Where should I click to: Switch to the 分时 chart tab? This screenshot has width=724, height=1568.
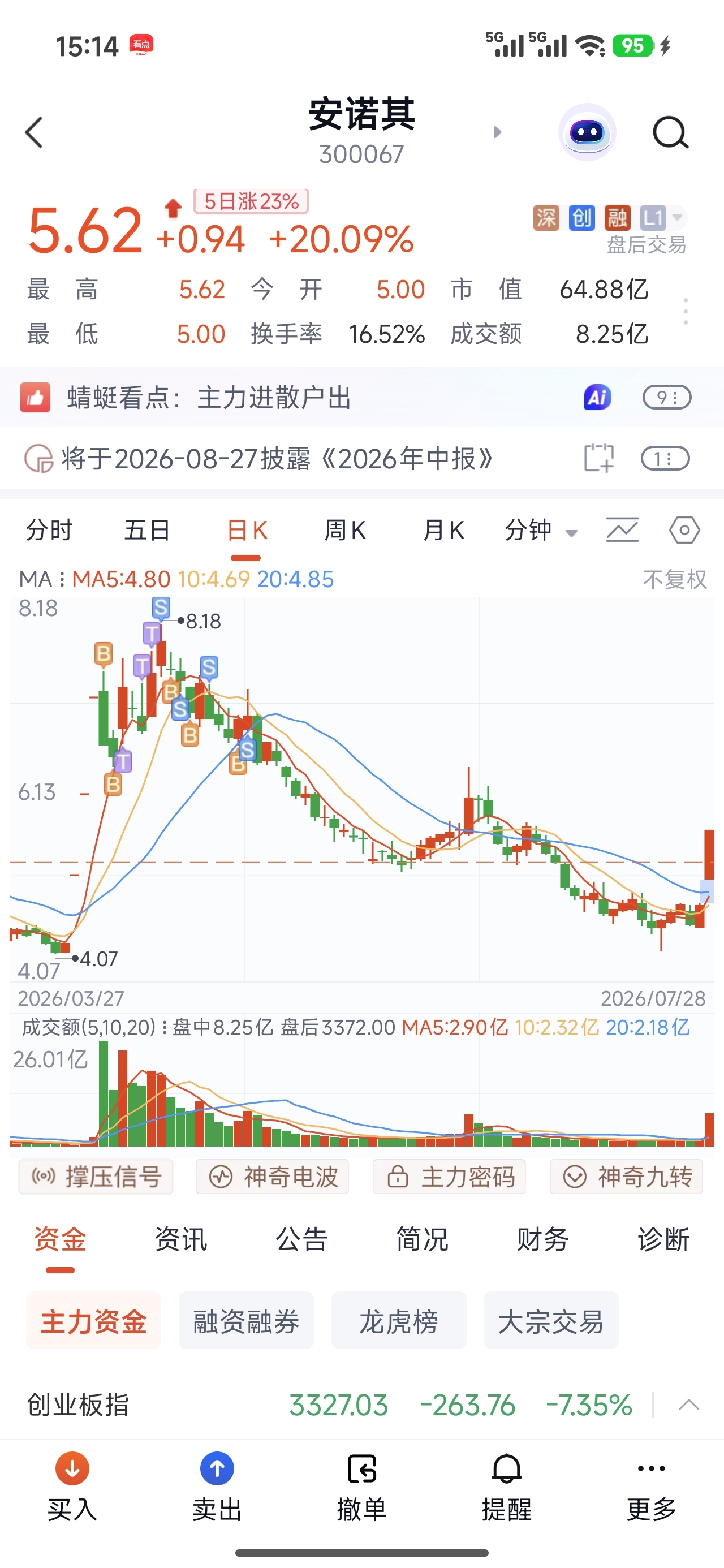[49, 530]
